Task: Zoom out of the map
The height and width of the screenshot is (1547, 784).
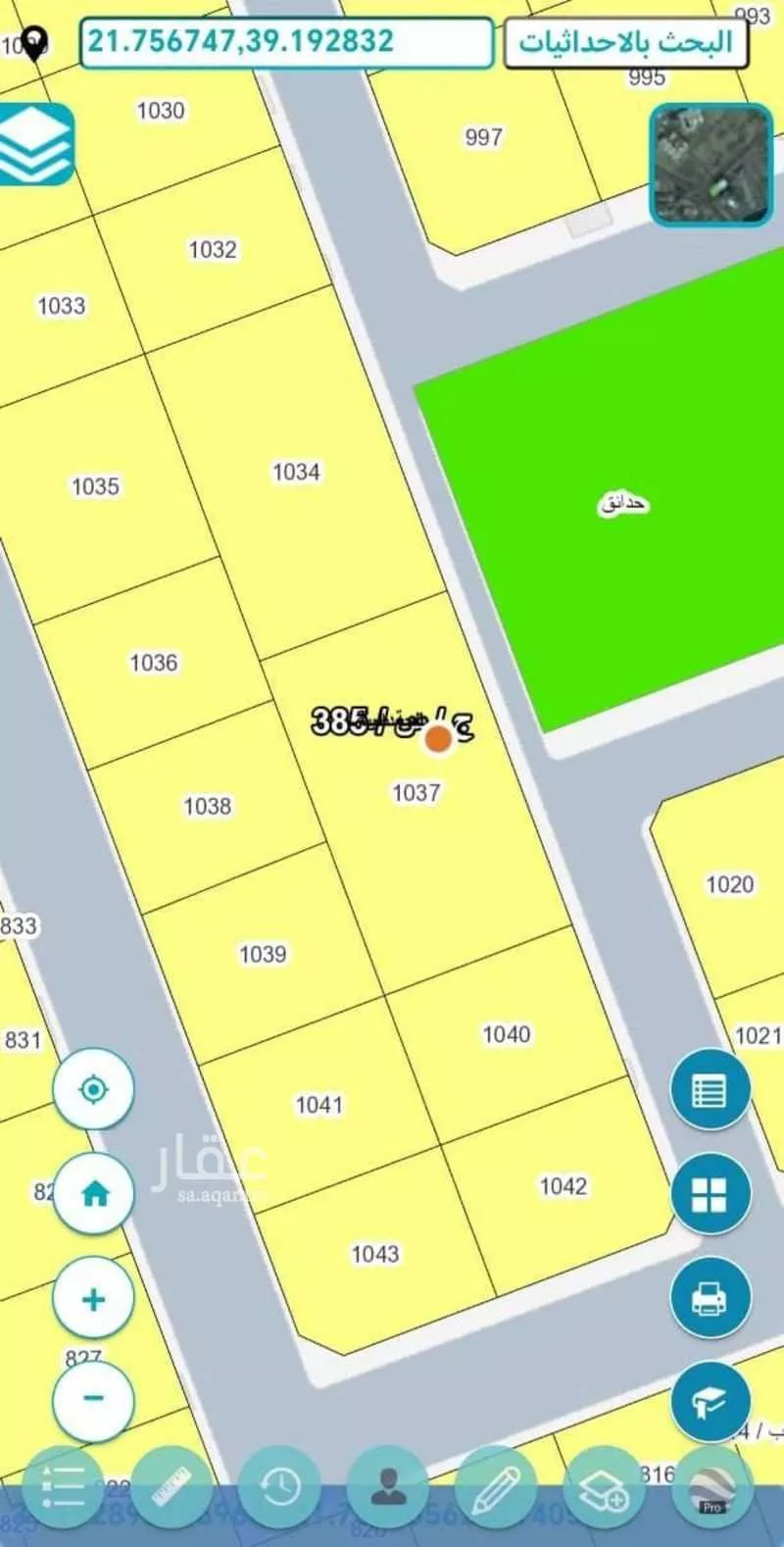Action: (93, 1398)
